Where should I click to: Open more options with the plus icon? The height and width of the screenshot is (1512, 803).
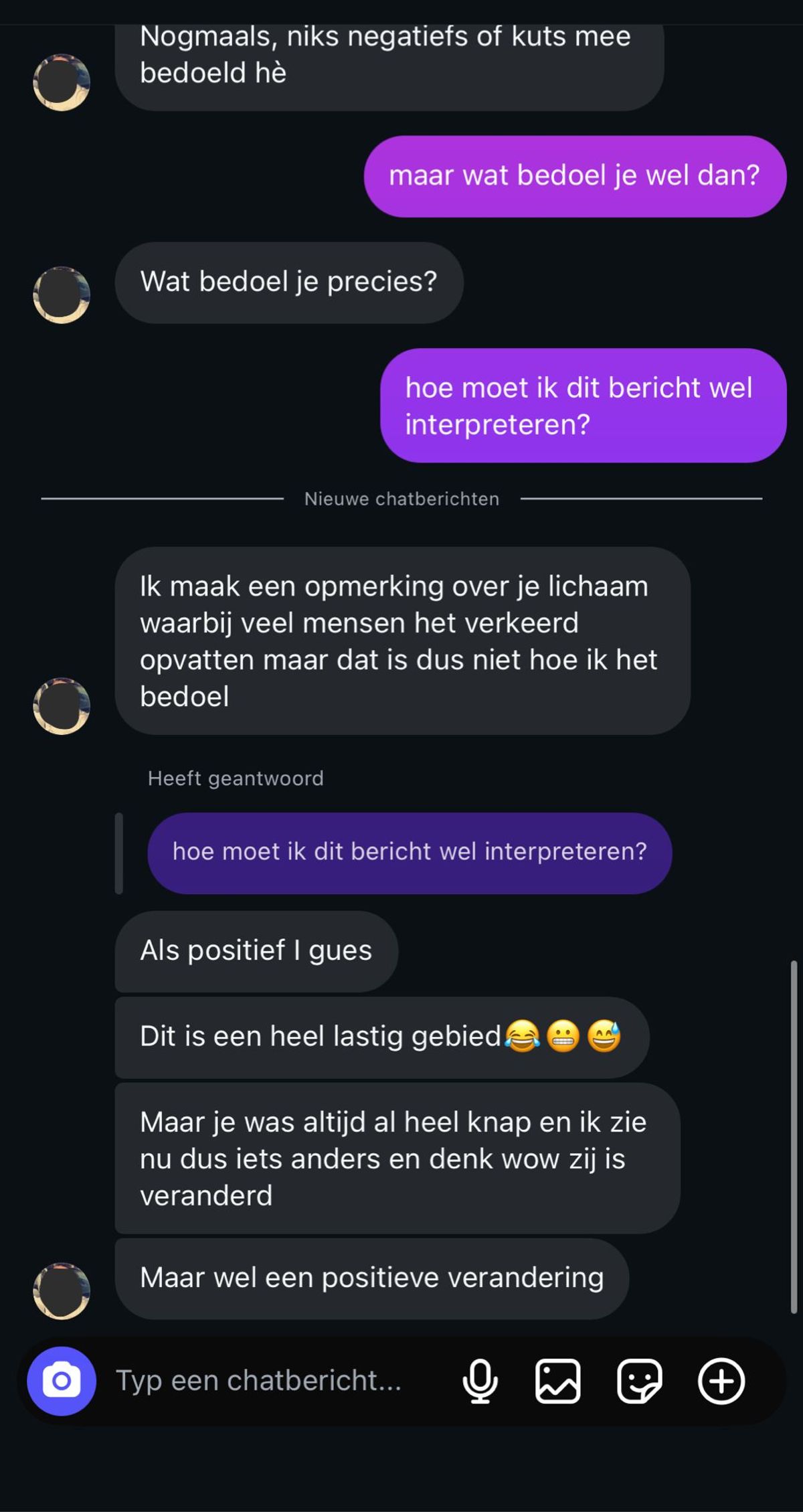[721, 1381]
